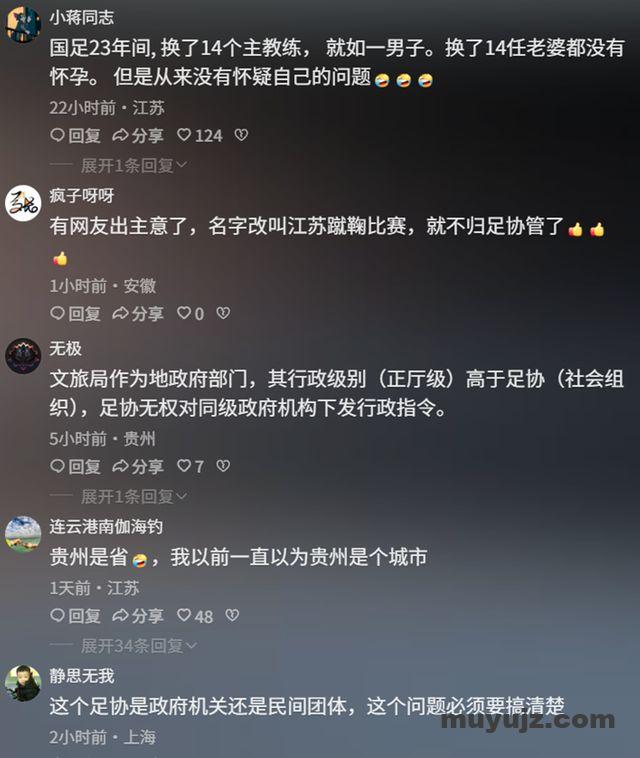The image size is (640, 758).
Task: Share 疯子呀呀's comment
Action: tap(138, 314)
